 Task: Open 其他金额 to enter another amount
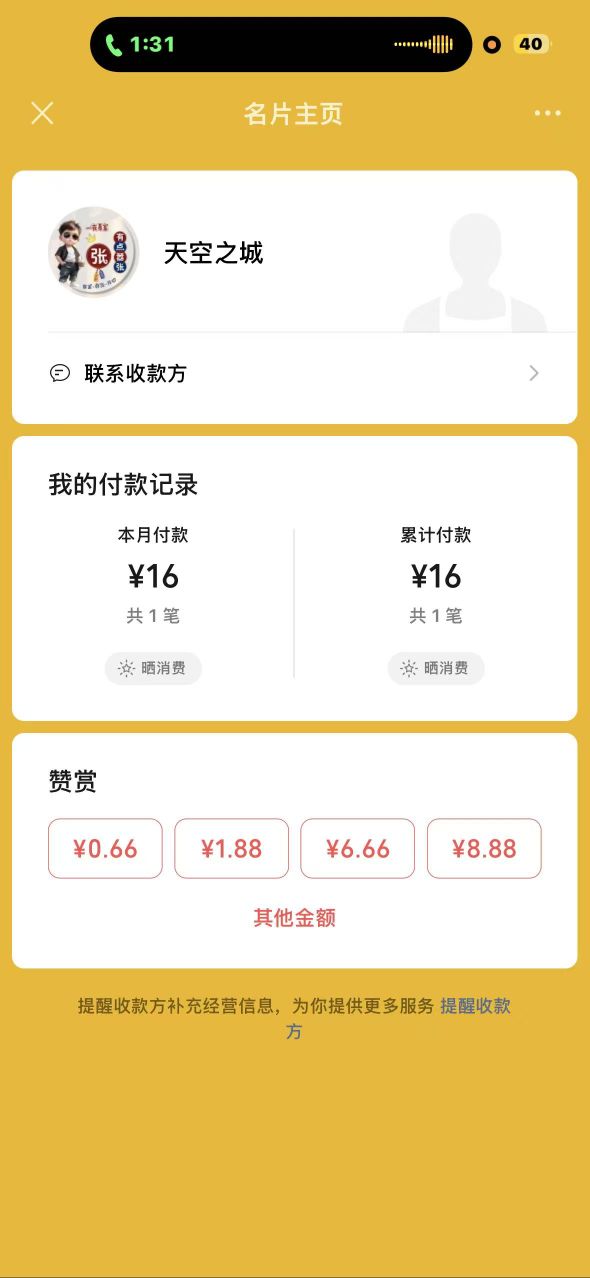click(x=294, y=917)
